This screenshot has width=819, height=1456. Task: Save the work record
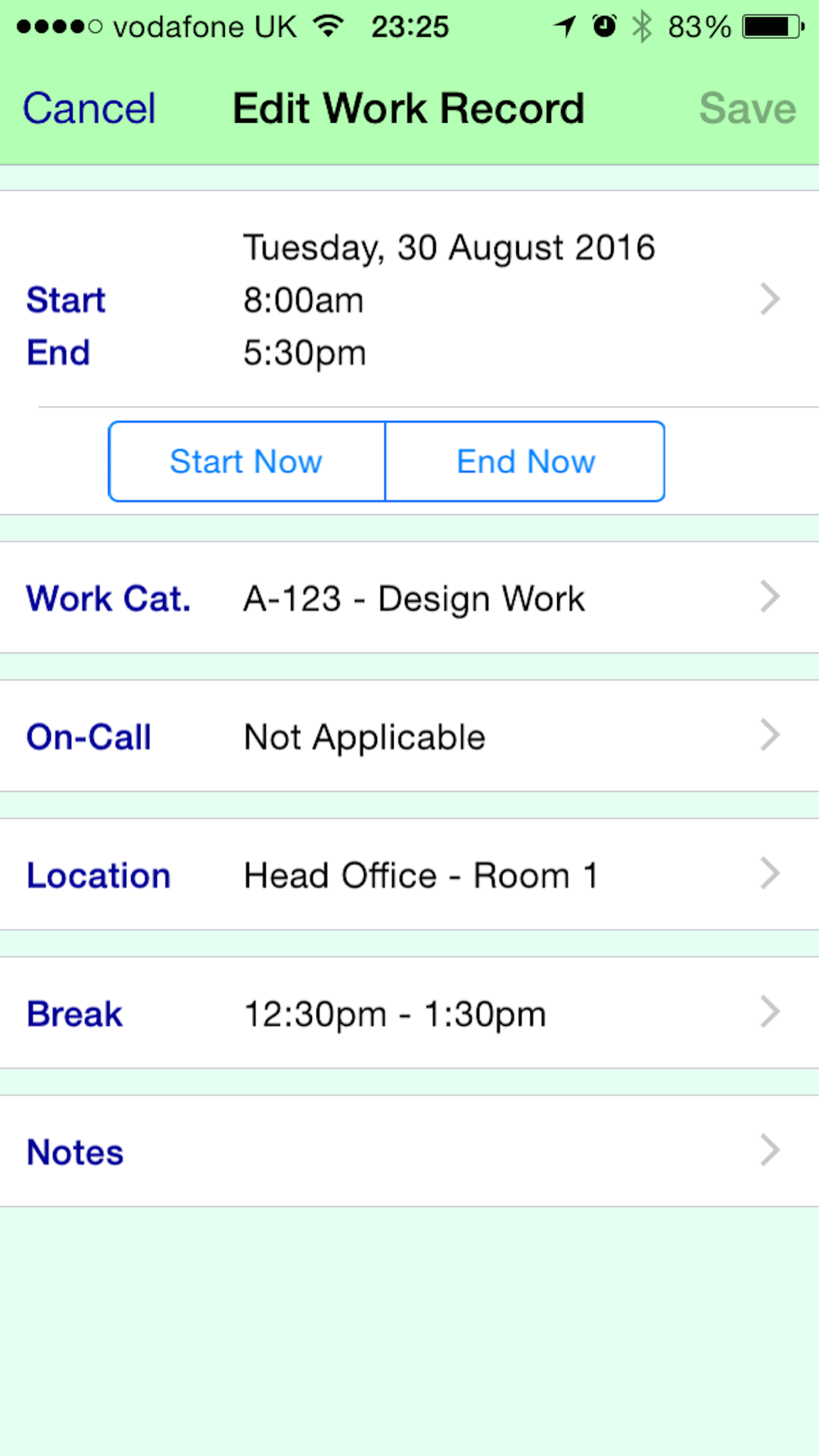pos(746,109)
